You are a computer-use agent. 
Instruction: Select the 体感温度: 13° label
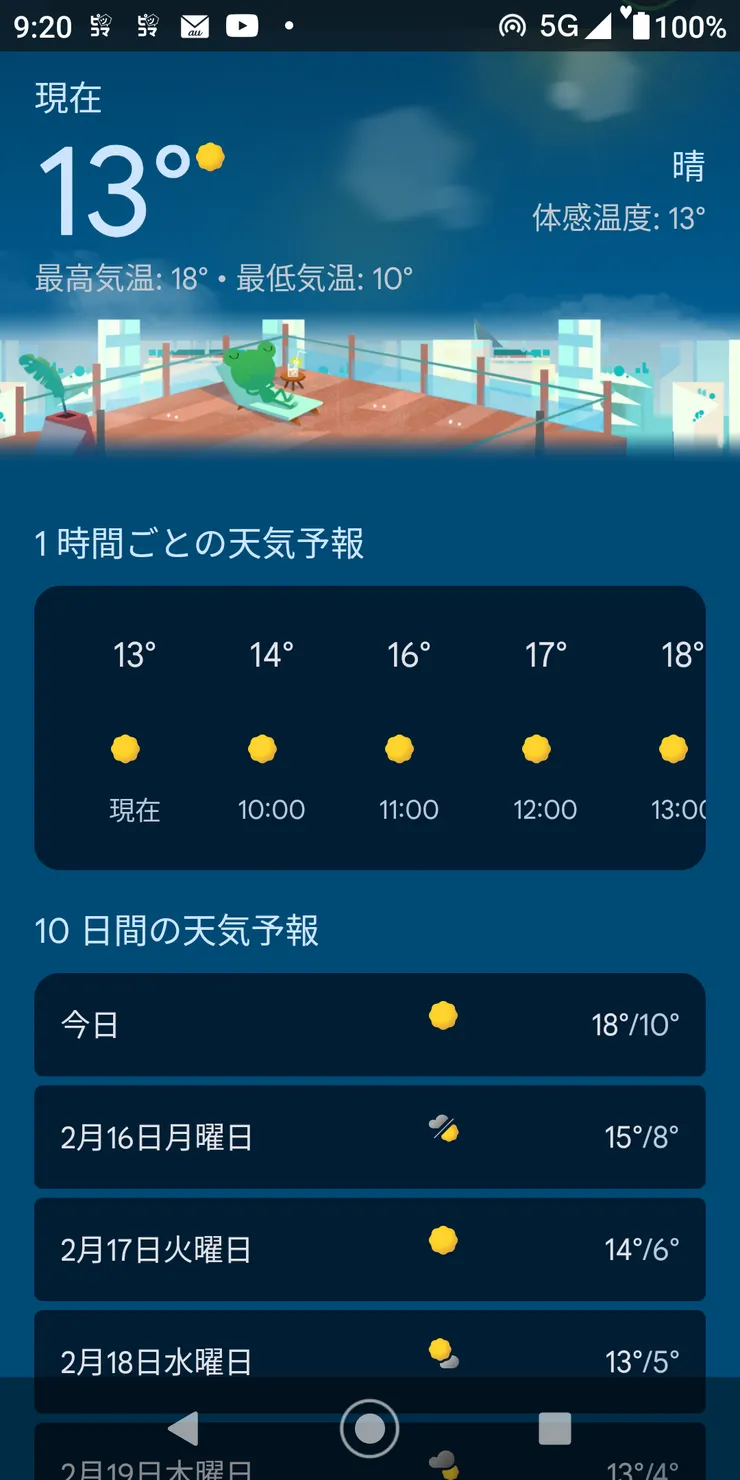(618, 213)
